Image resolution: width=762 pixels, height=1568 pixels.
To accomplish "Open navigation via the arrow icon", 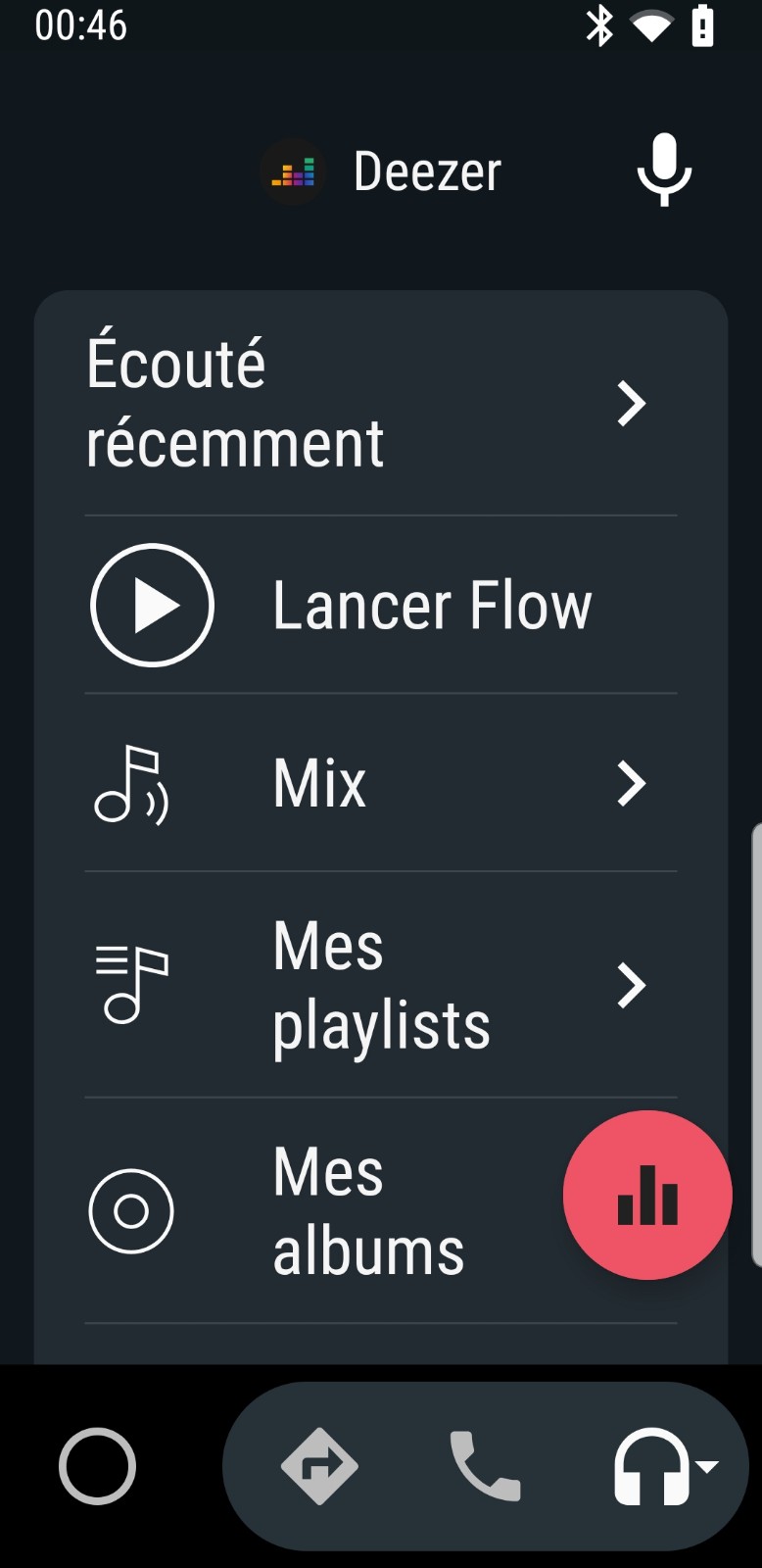I will coord(316,1465).
